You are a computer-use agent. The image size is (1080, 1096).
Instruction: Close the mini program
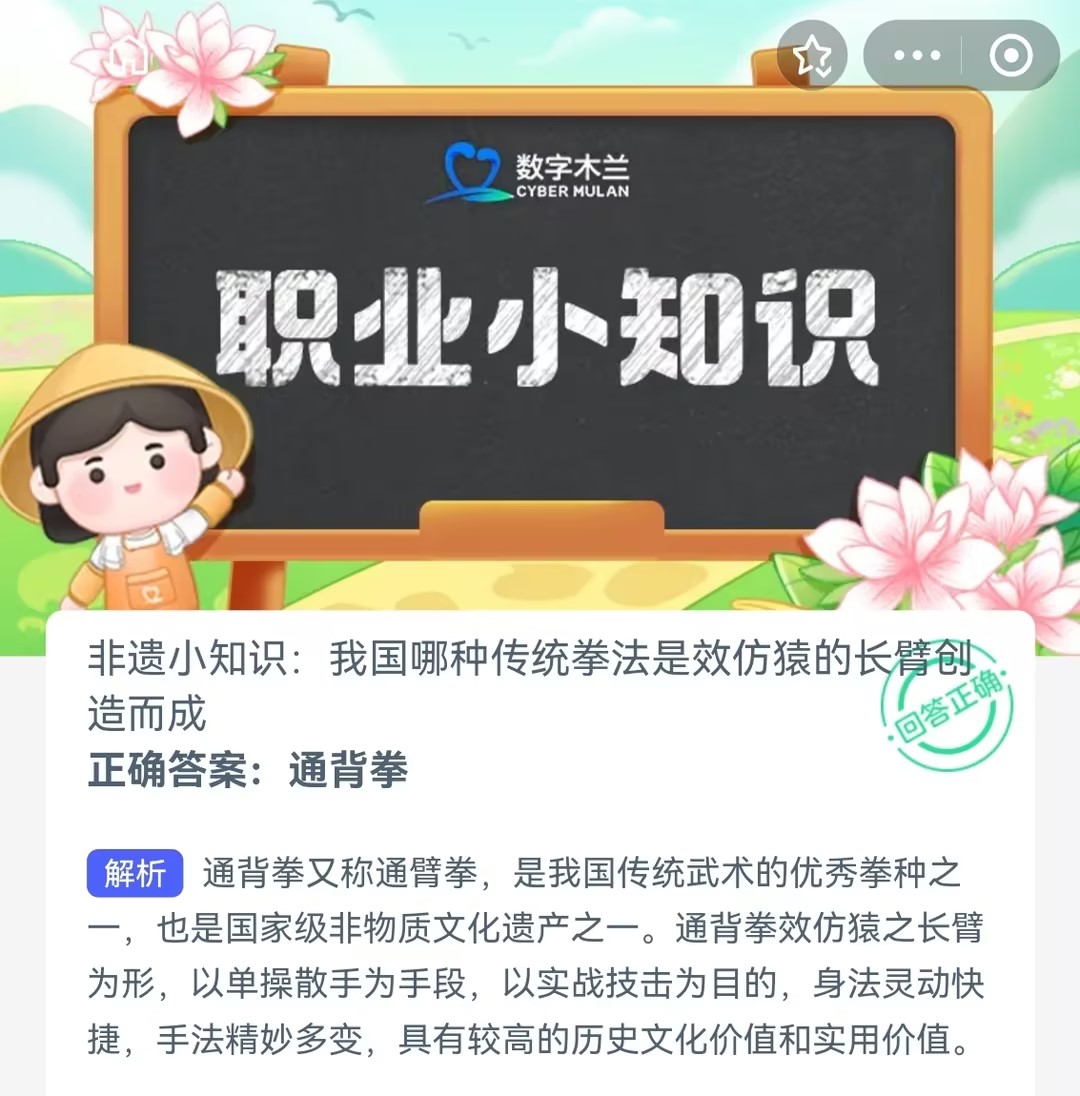1011,56
